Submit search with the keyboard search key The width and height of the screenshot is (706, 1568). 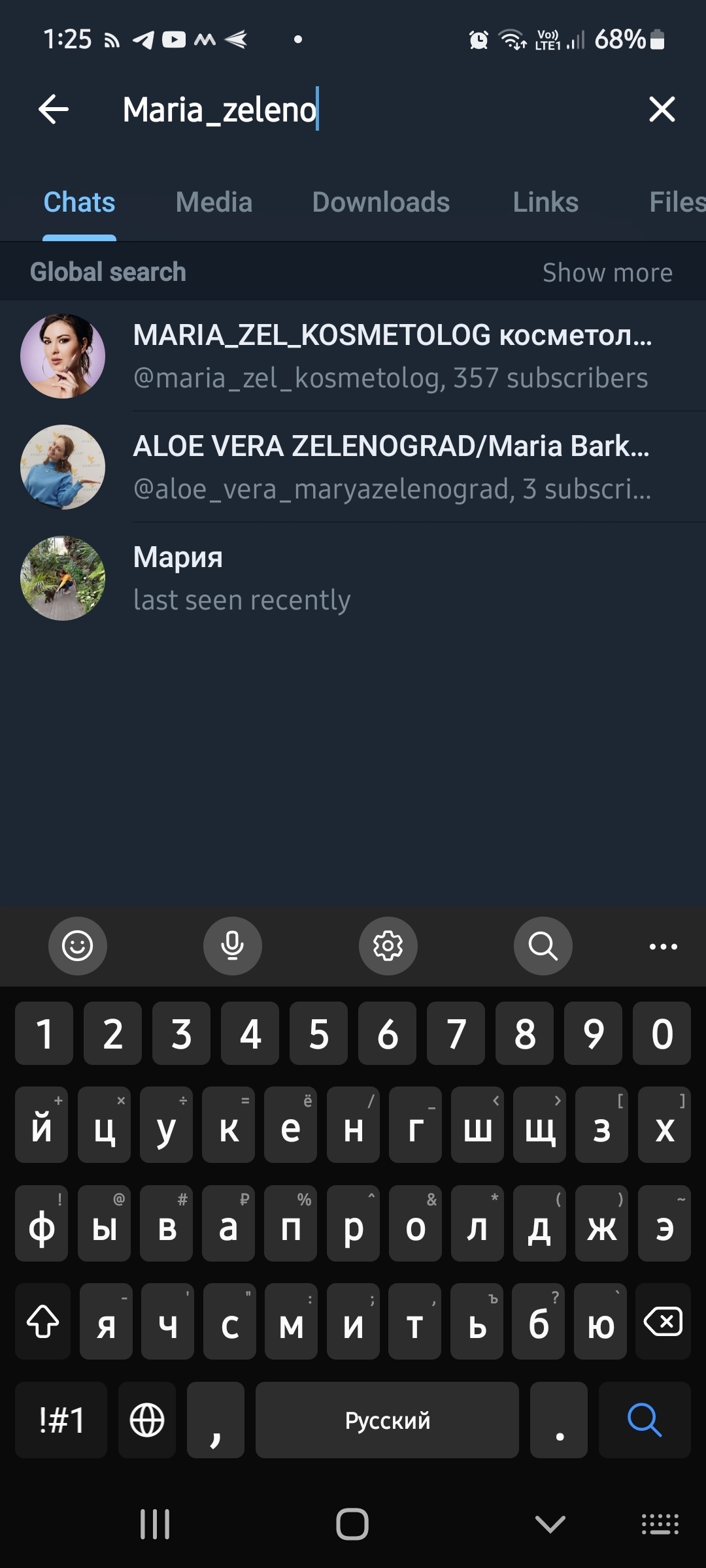(x=645, y=1420)
